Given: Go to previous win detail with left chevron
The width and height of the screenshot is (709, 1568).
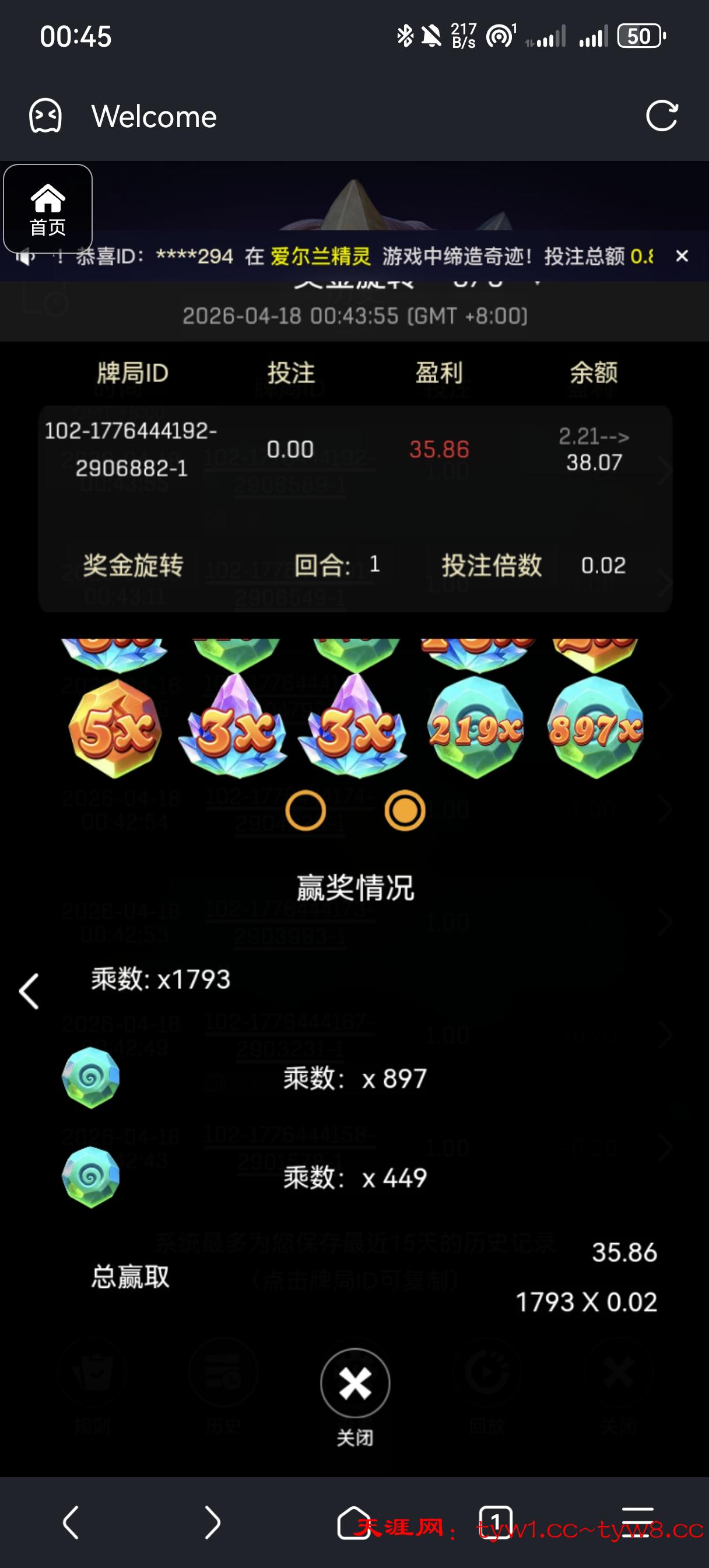Looking at the screenshot, I should click(x=29, y=991).
